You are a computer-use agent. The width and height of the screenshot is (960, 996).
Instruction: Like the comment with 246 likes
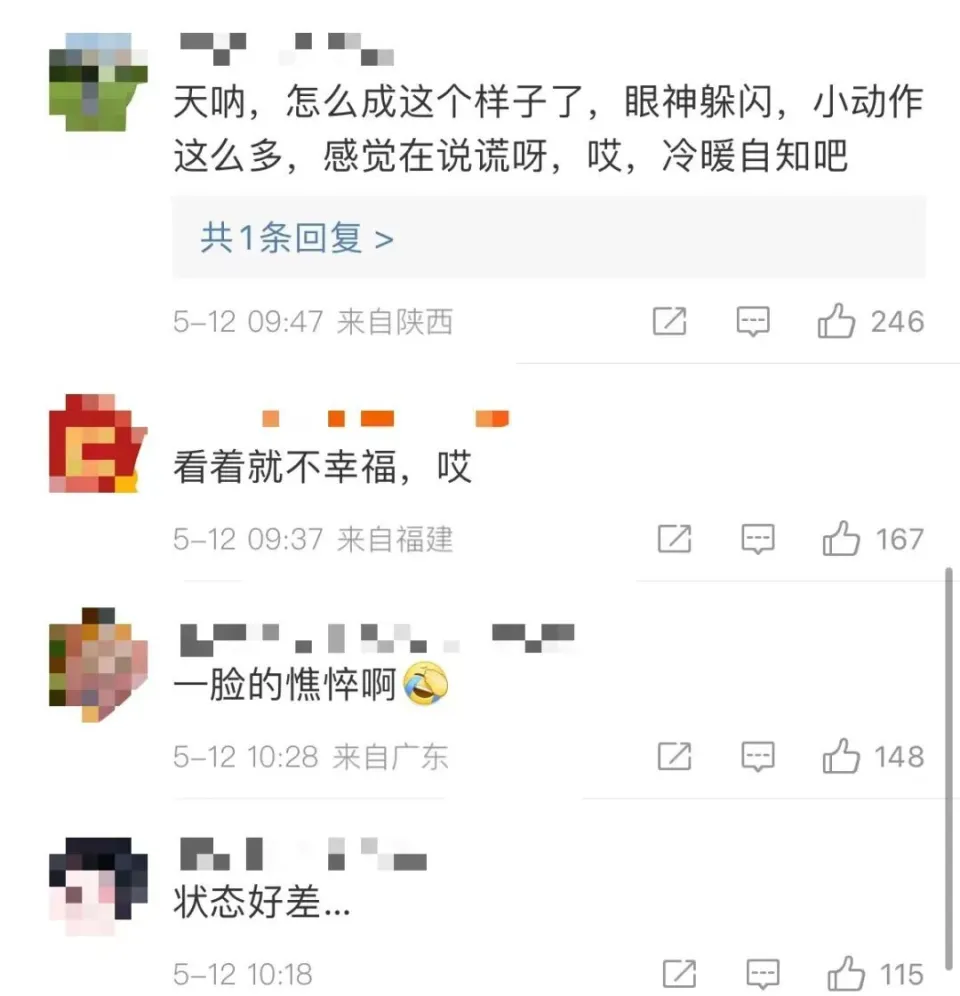[x=837, y=321]
